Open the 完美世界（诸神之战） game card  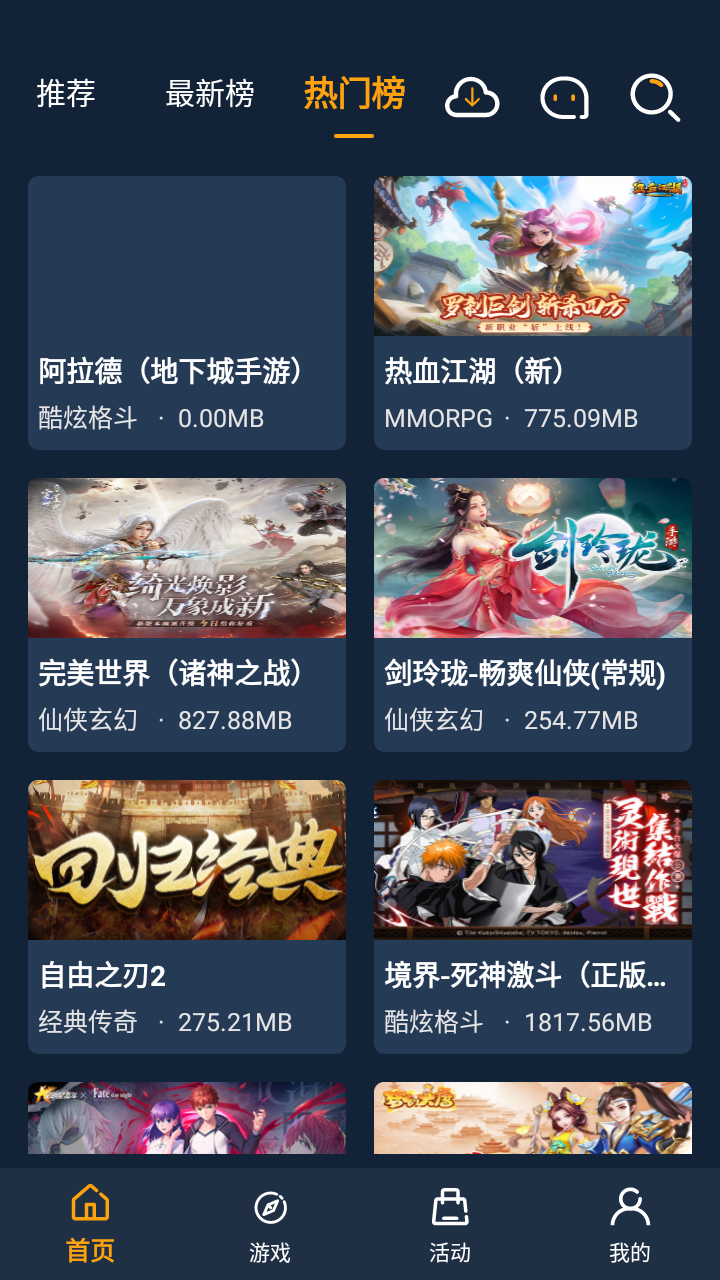coord(187,614)
